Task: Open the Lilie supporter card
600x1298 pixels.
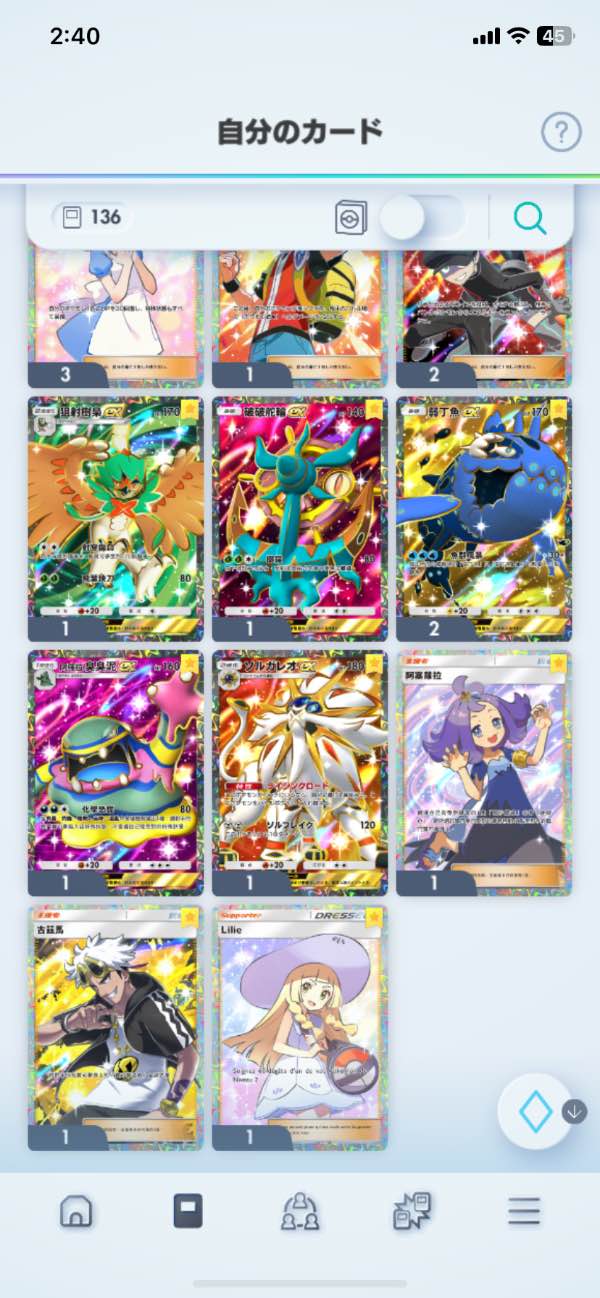Action: pyautogui.click(x=299, y=1025)
